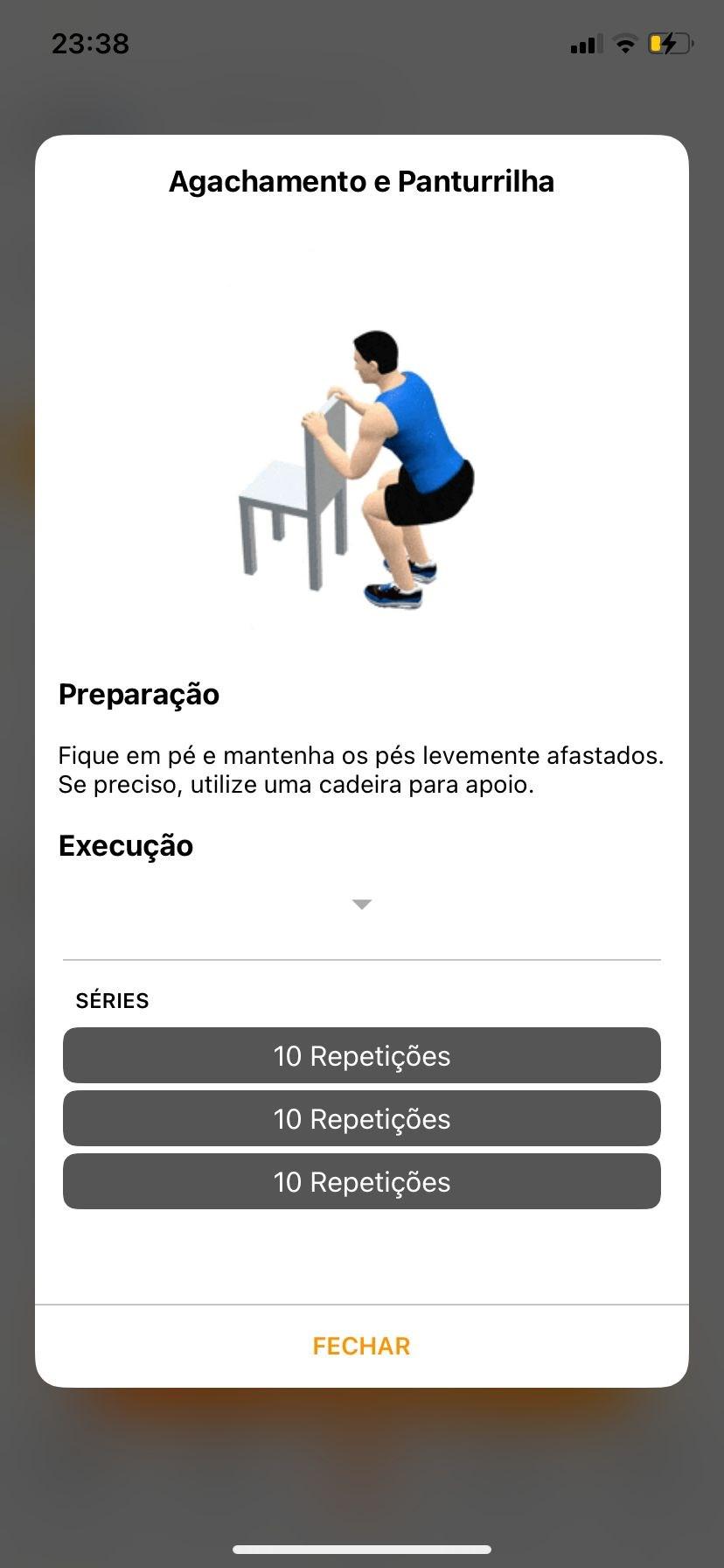Close the dialog with FECHAR
This screenshot has height=1568, width=724.
click(361, 1346)
